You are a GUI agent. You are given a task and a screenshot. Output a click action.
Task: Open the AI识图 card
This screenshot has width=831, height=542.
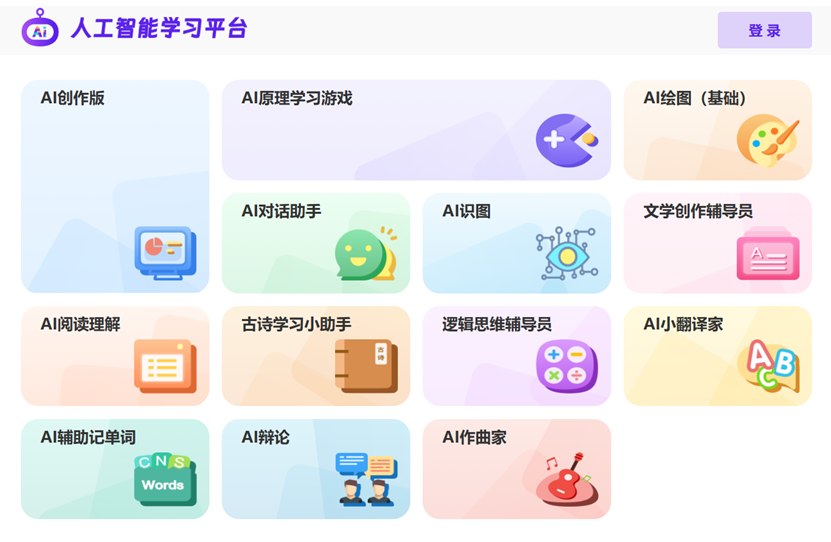click(x=516, y=243)
